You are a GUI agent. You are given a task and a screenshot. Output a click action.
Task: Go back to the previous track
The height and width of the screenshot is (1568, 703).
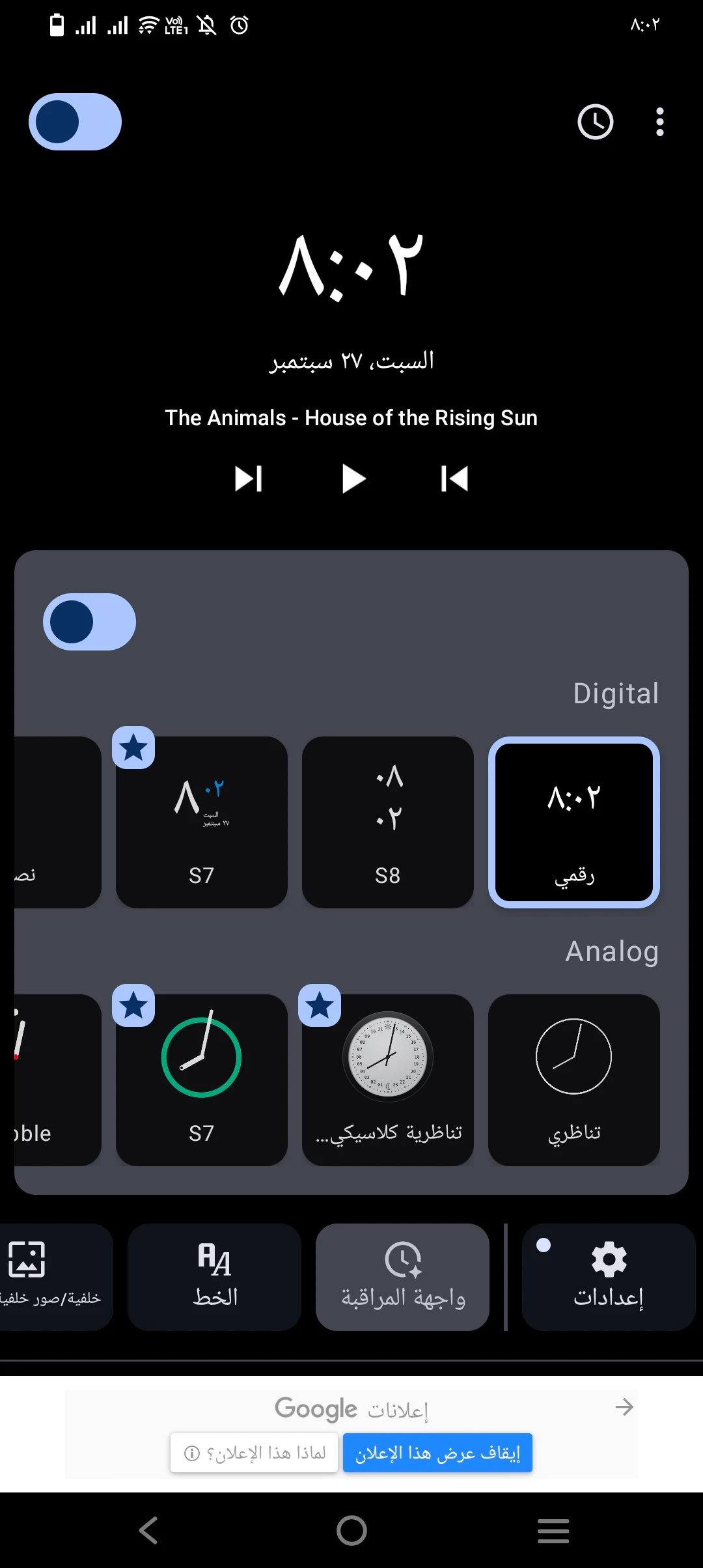(454, 479)
